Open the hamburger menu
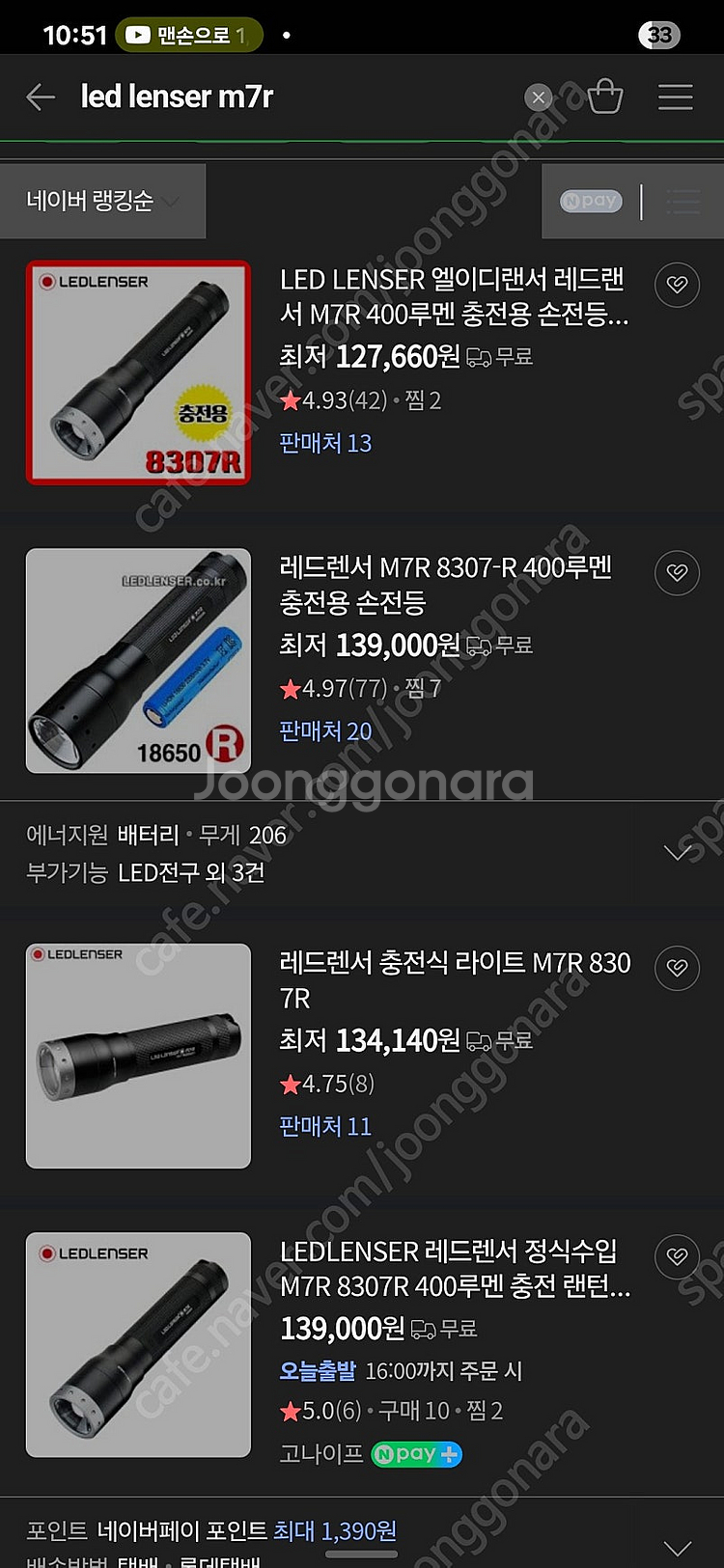Screen dimensions: 724x1568 pyautogui.click(x=675, y=96)
